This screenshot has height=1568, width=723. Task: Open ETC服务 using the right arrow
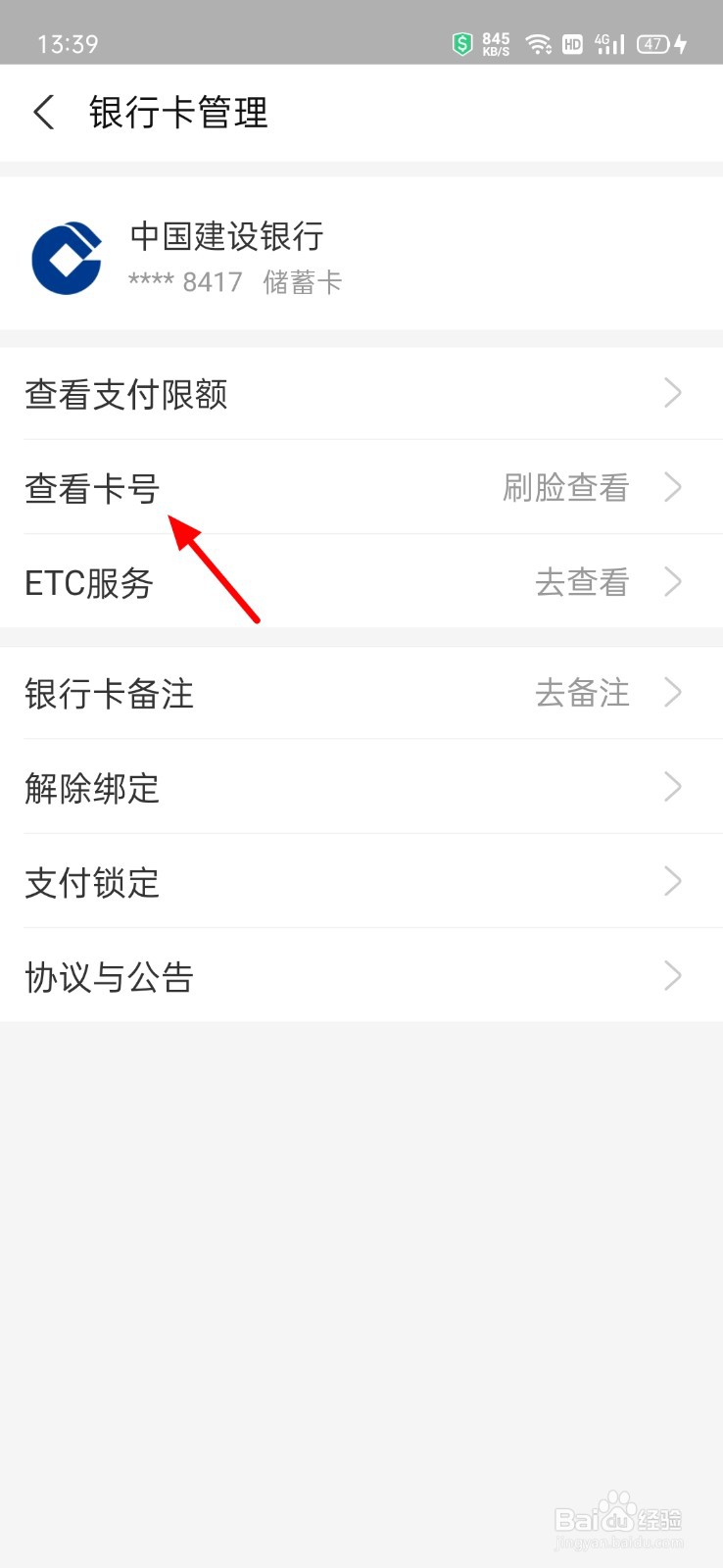tap(673, 581)
